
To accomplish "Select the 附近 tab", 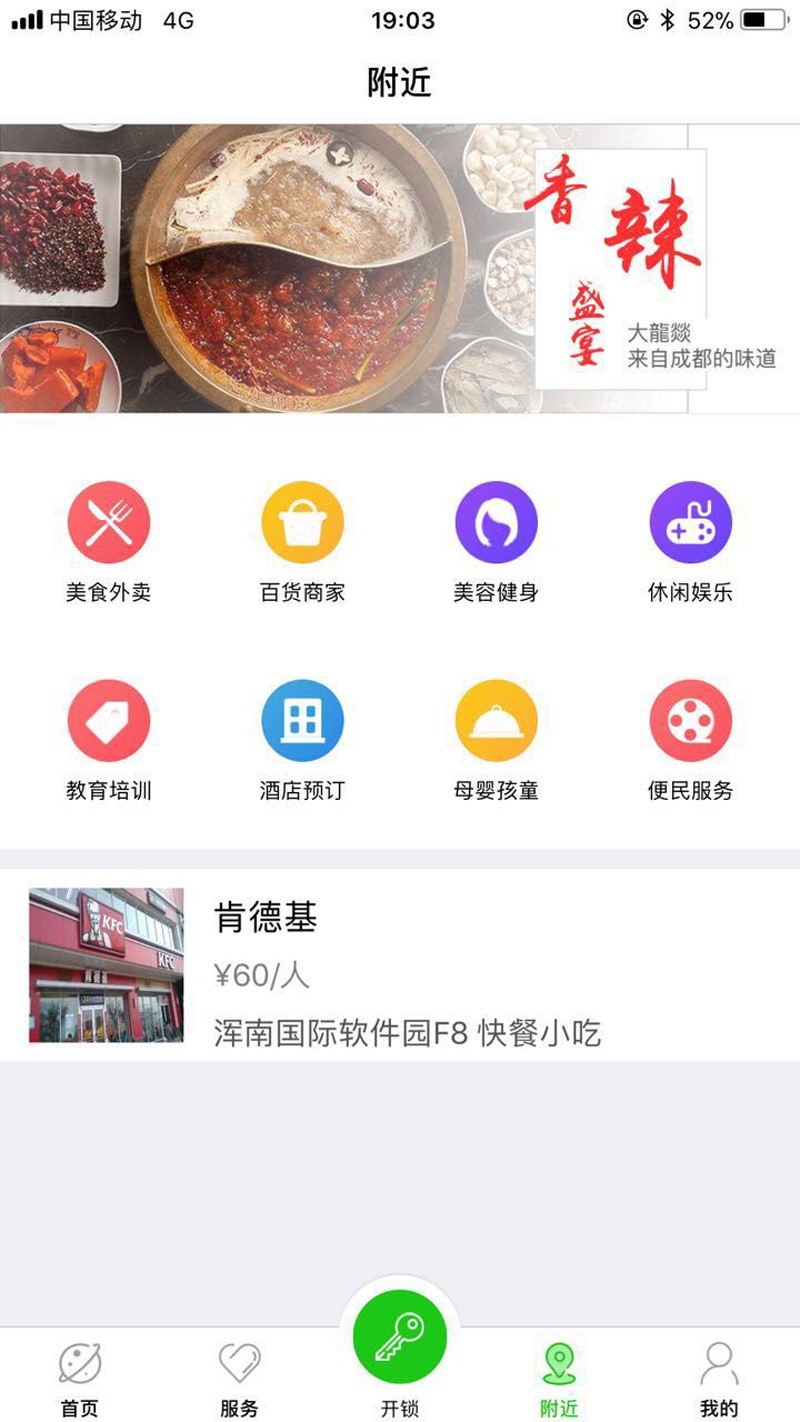I will coord(559,1378).
